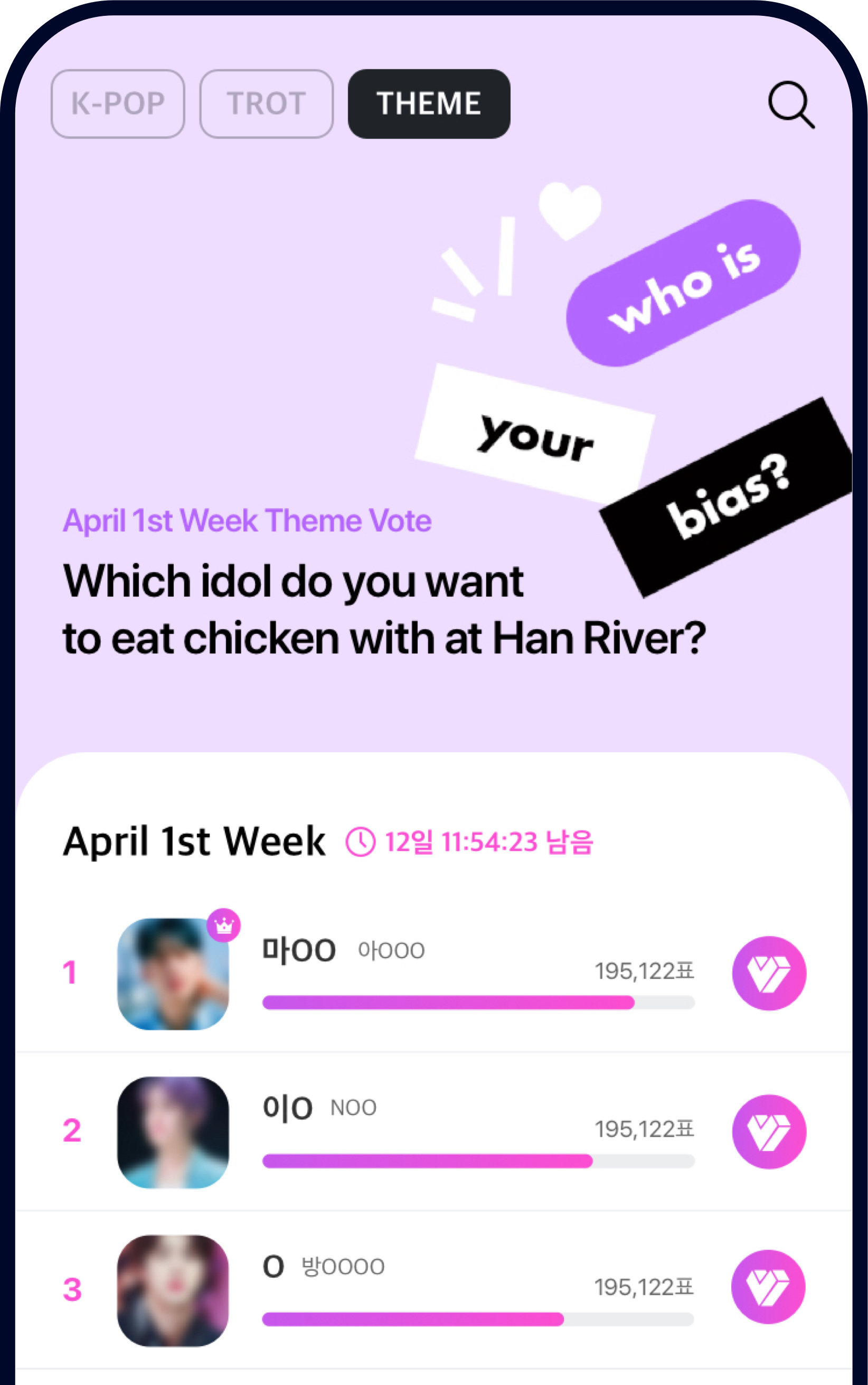Switch to the K-POP tab
Screen dimensions: 868x1385
118,104
